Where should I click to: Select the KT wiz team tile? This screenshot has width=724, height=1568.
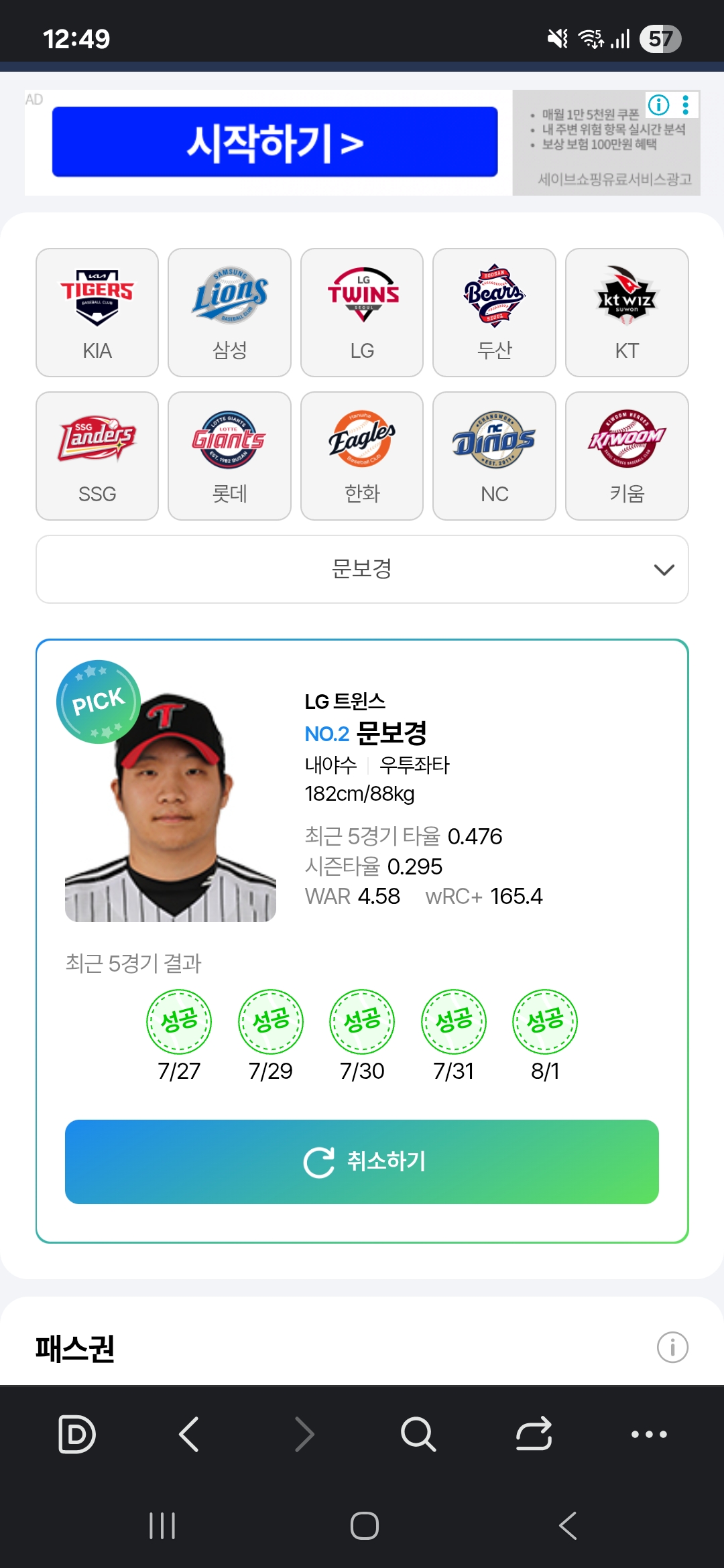click(x=627, y=312)
